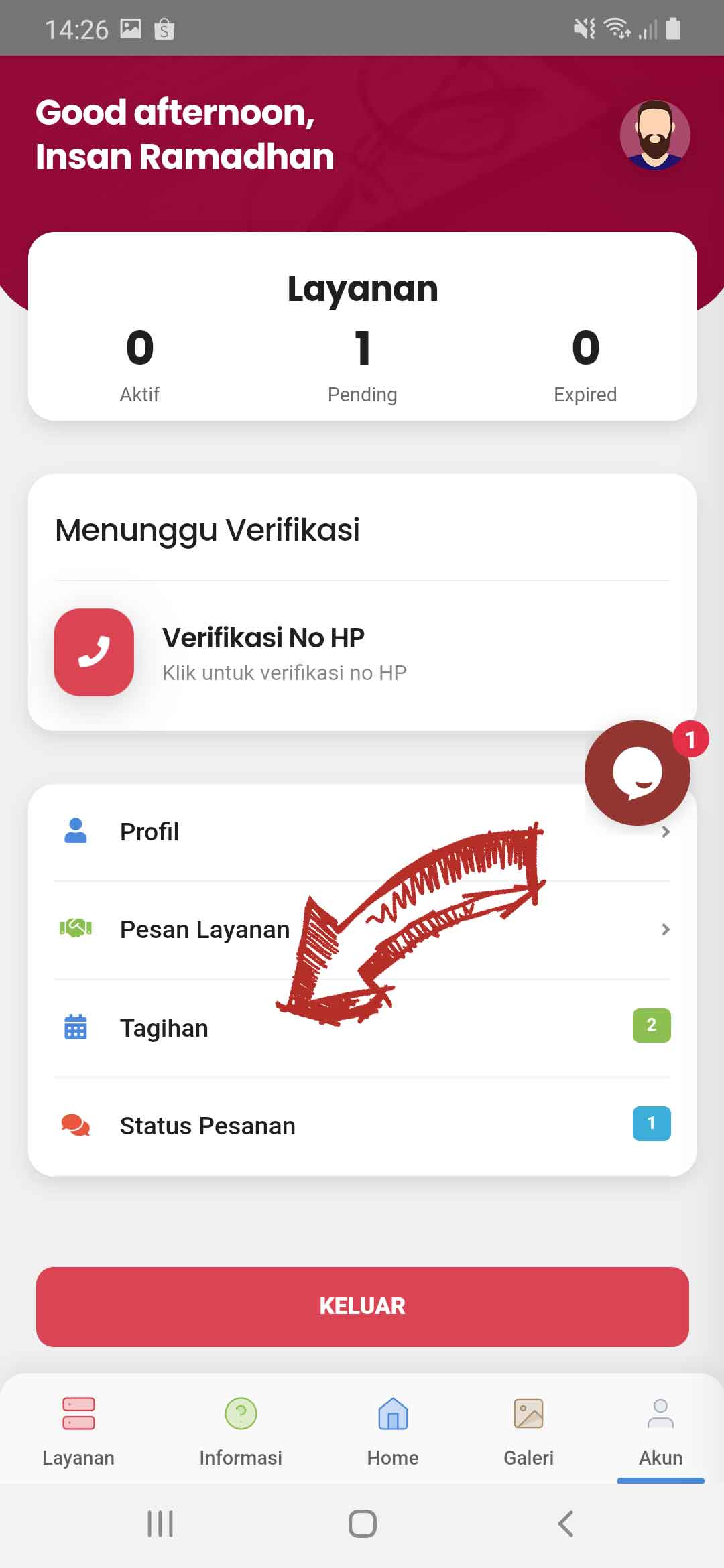The image size is (724, 1568).
Task: Tap the KELUAR logout button
Action: click(362, 1306)
